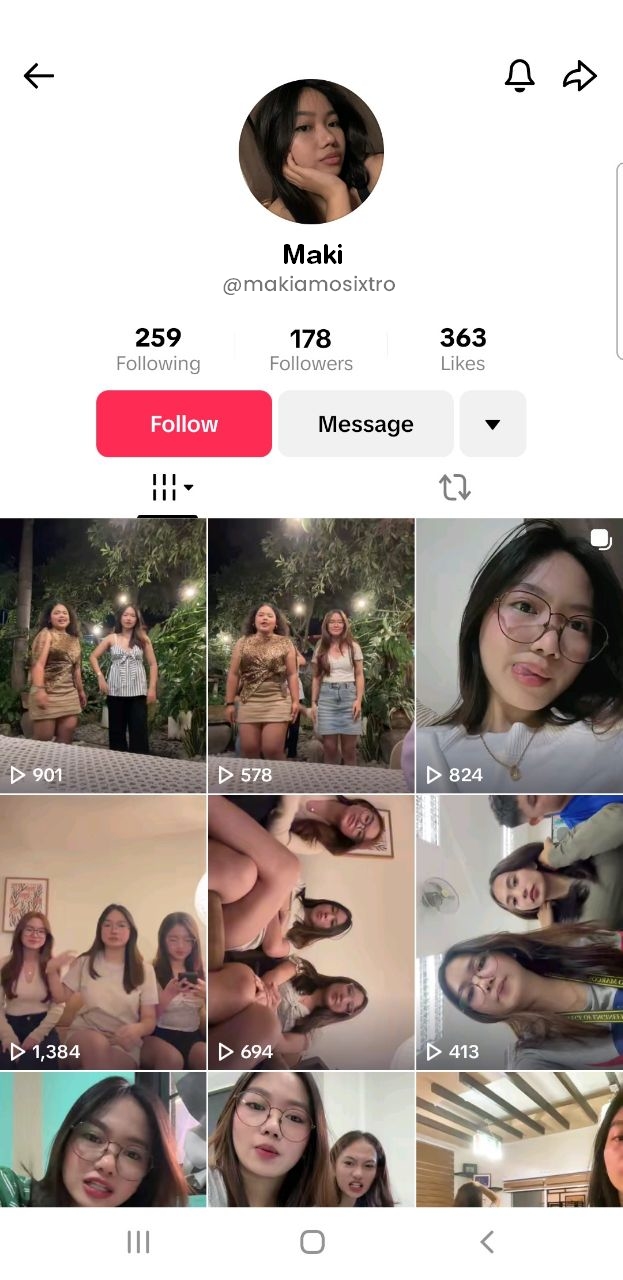
Task: View the 259 Following list
Action: (158, 349)
